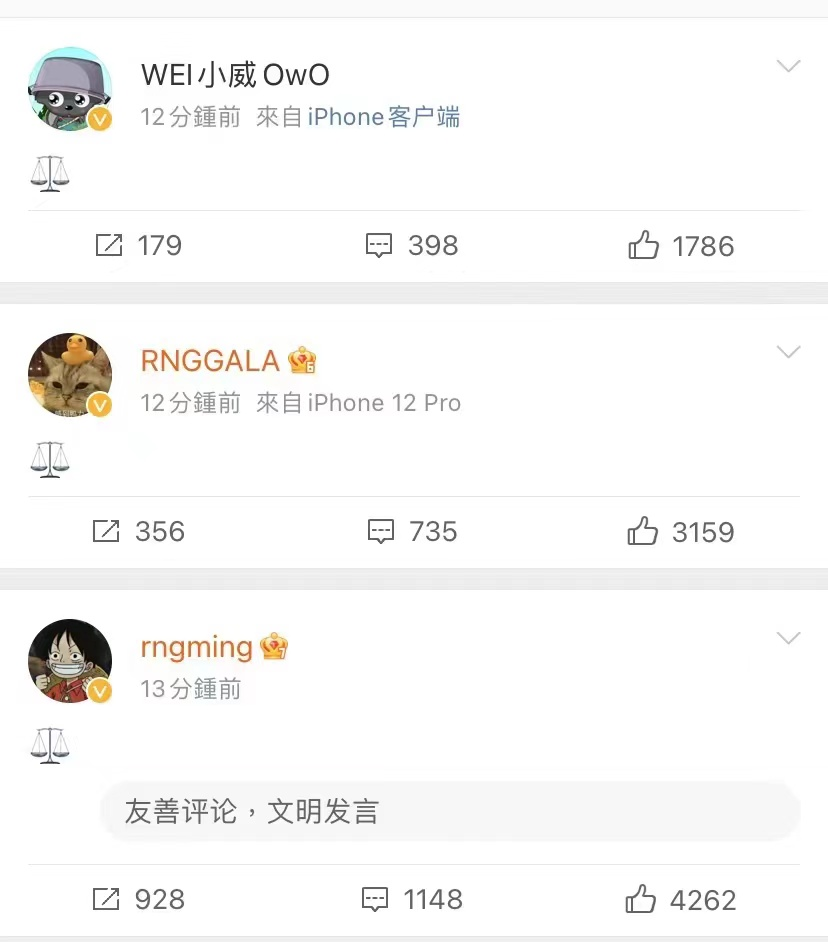Expand the dropdown arrow on WEI小威OwO's post
Image resolution: width=828 pixels, height=942 pixels.
click(x=788, y=67)
